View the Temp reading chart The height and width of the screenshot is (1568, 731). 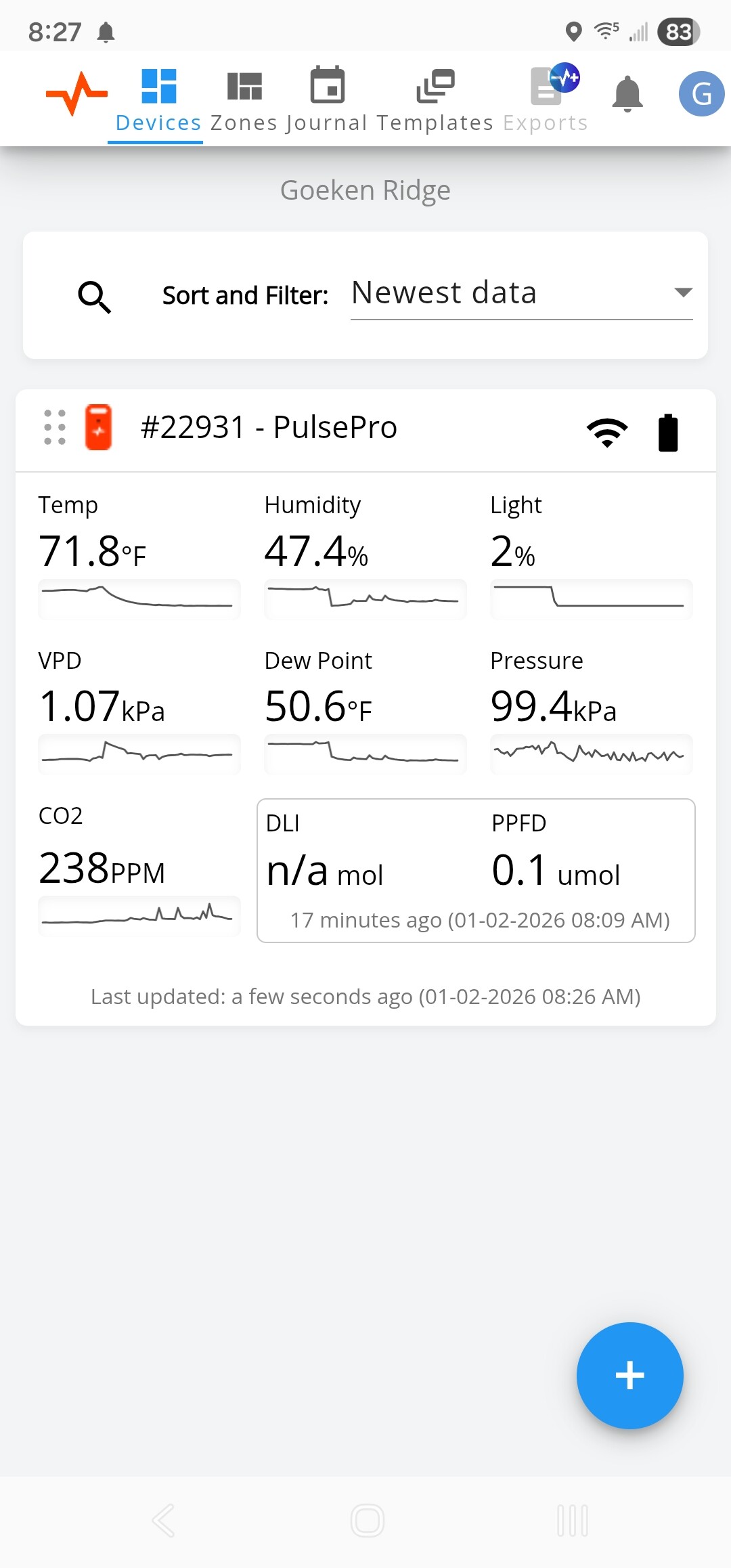click(x=139, y=598)
